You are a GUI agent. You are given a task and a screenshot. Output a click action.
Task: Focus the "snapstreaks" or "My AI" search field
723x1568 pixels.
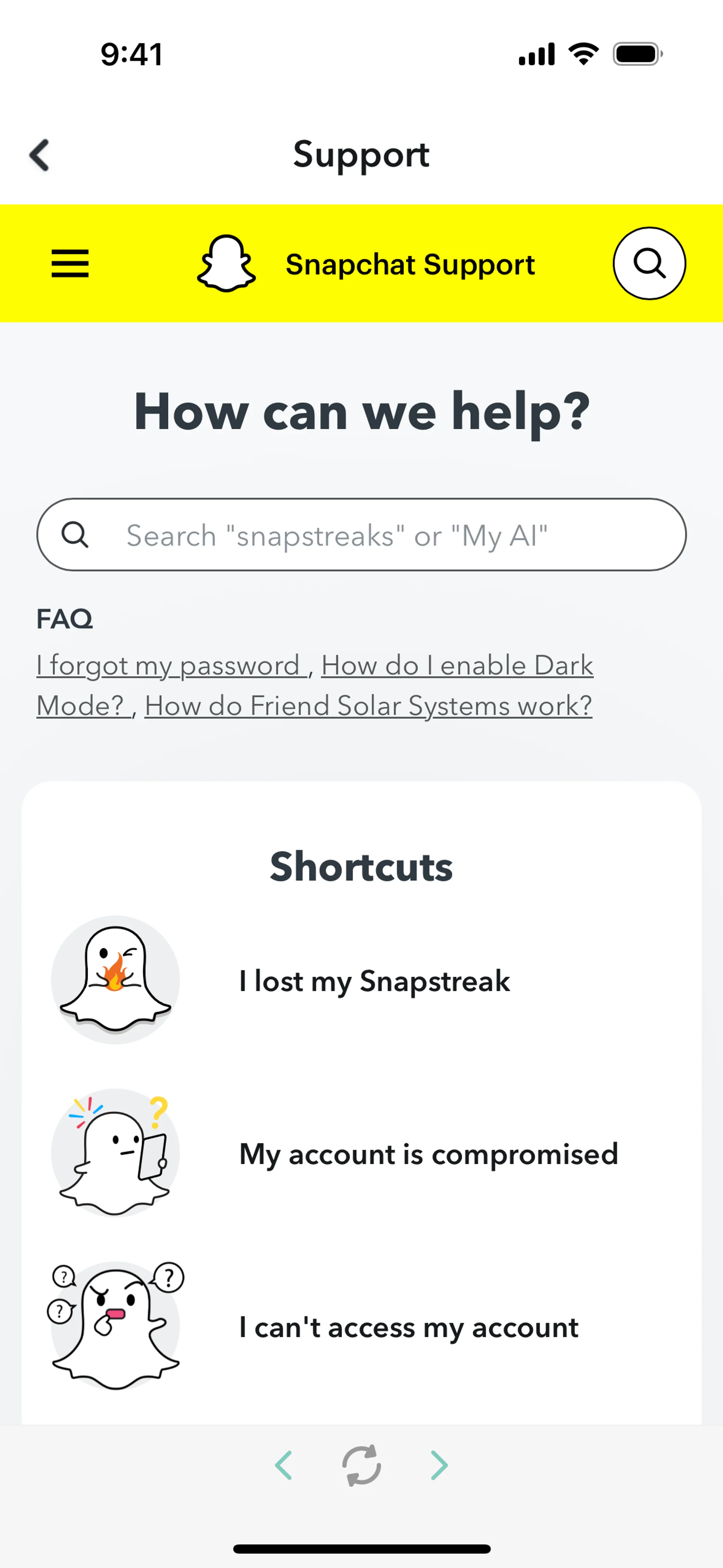click(361, 535)
